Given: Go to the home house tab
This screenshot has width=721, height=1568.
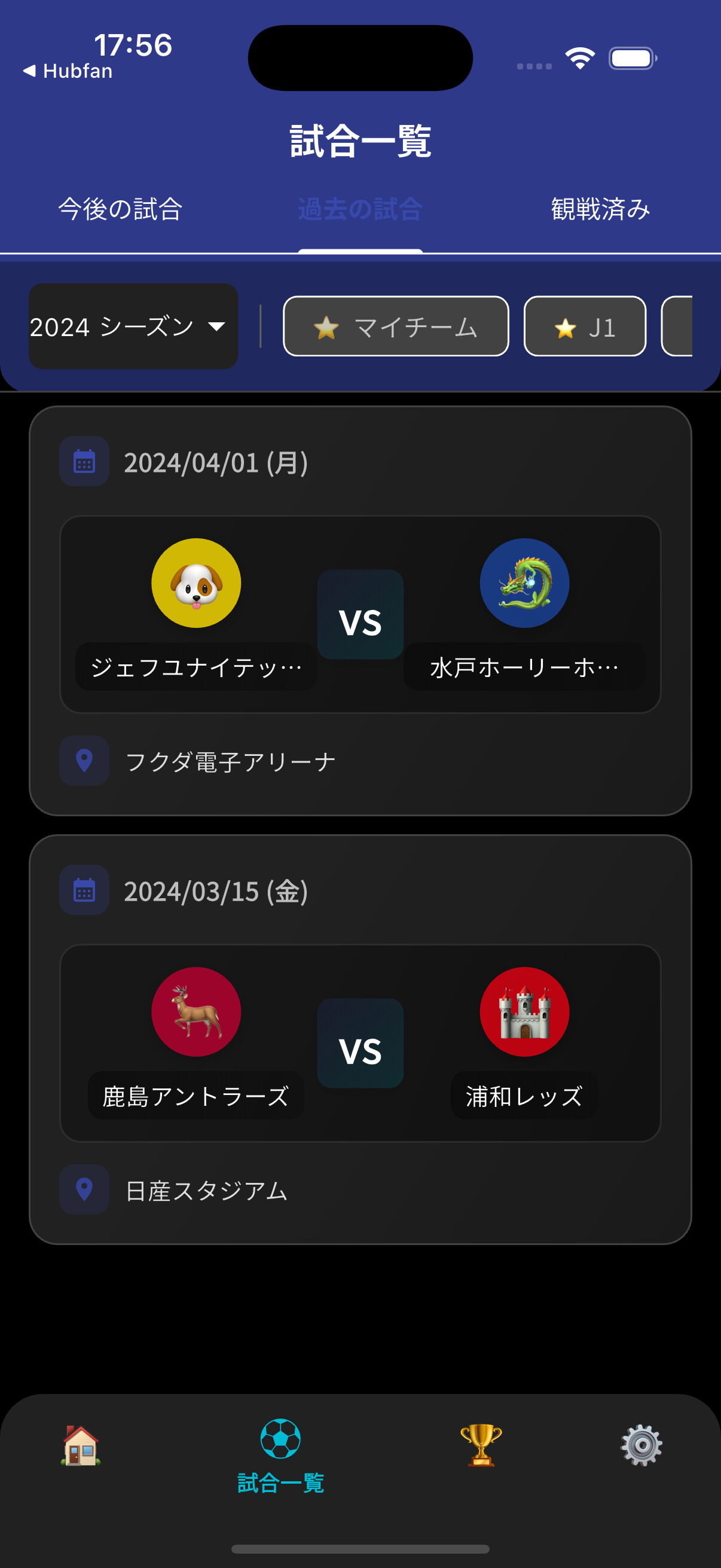Looking at the screenshot, I should [x=80, y=1445].
